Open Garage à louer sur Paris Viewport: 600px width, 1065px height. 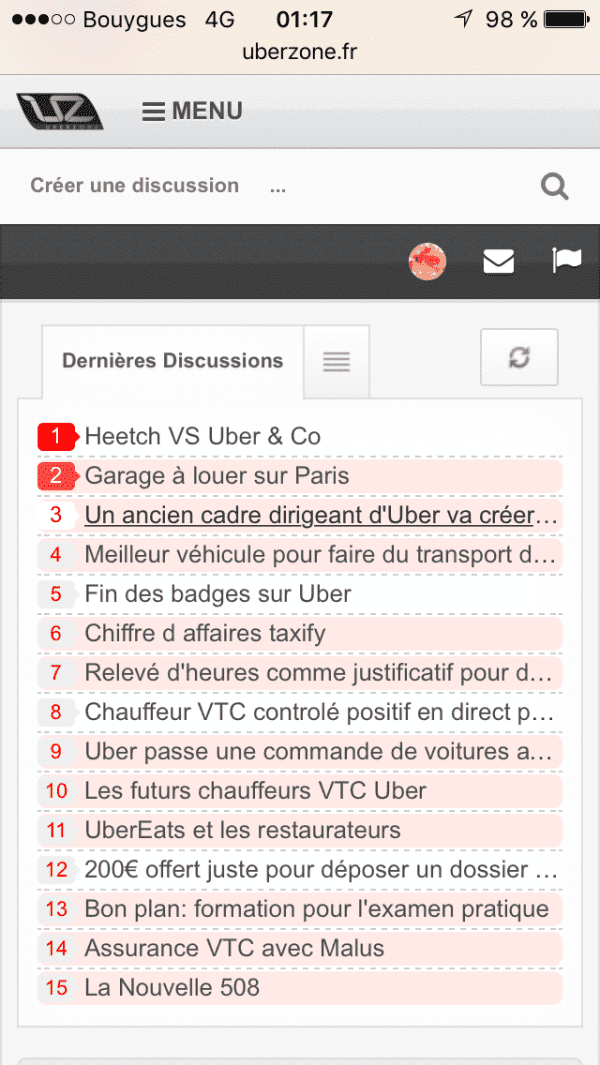click(217, 476)
